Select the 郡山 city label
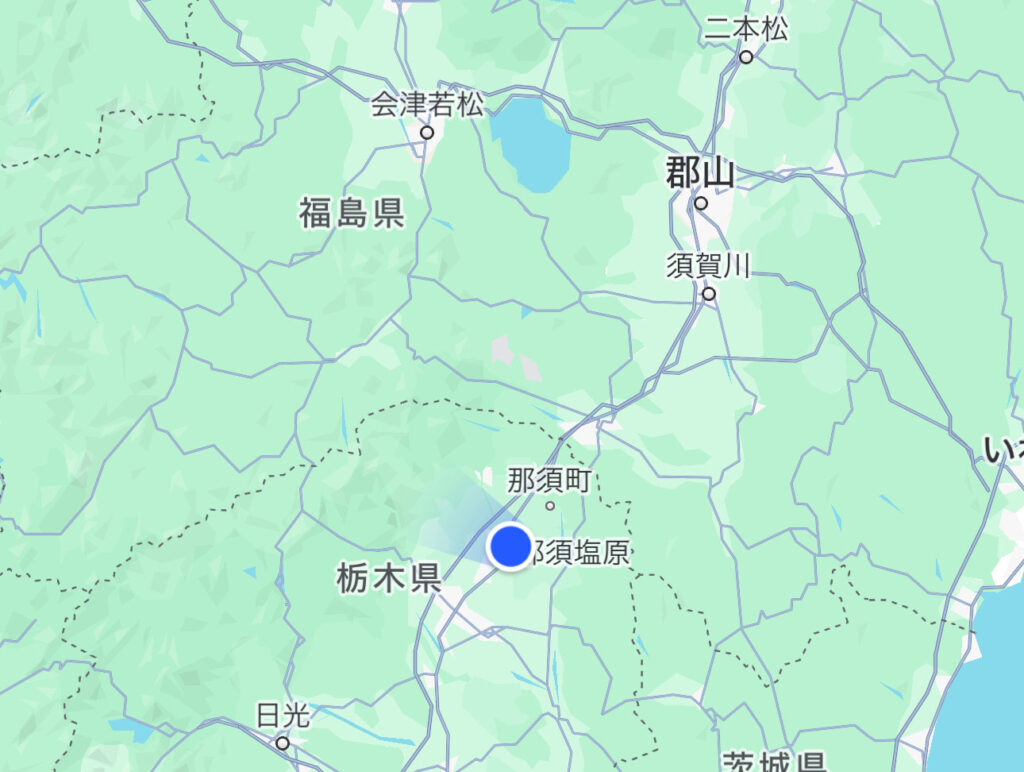This screenshot has height=772, width=1024. pos(700,173)
